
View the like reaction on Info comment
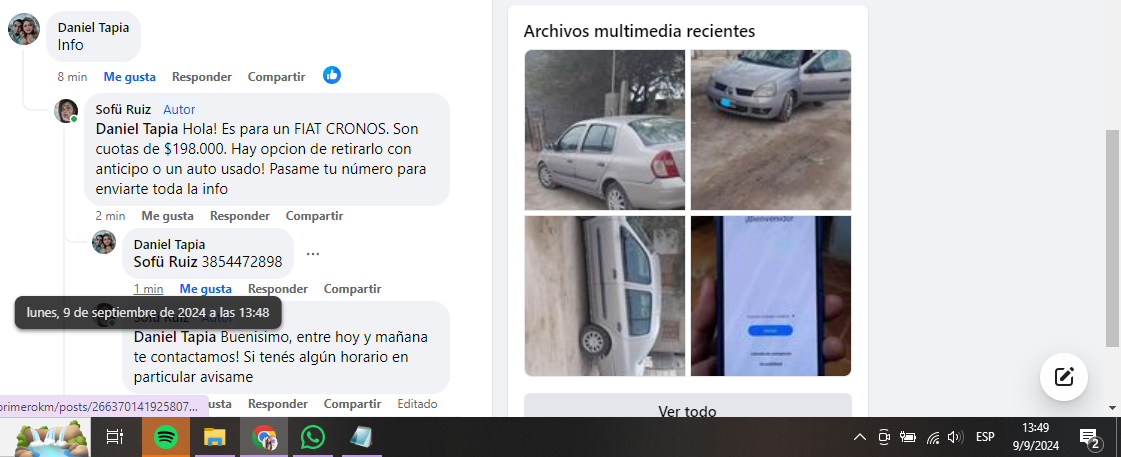click(332, 75)
